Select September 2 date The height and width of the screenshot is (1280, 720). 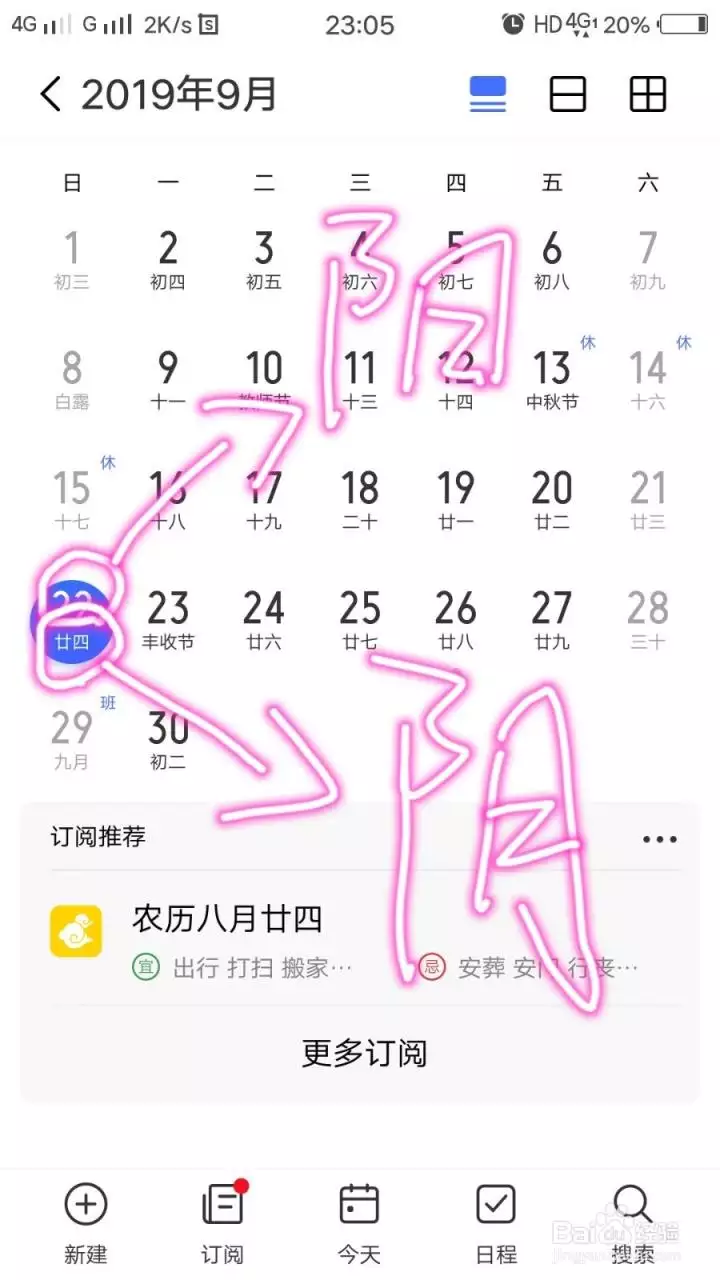click(x=168, y=260)
